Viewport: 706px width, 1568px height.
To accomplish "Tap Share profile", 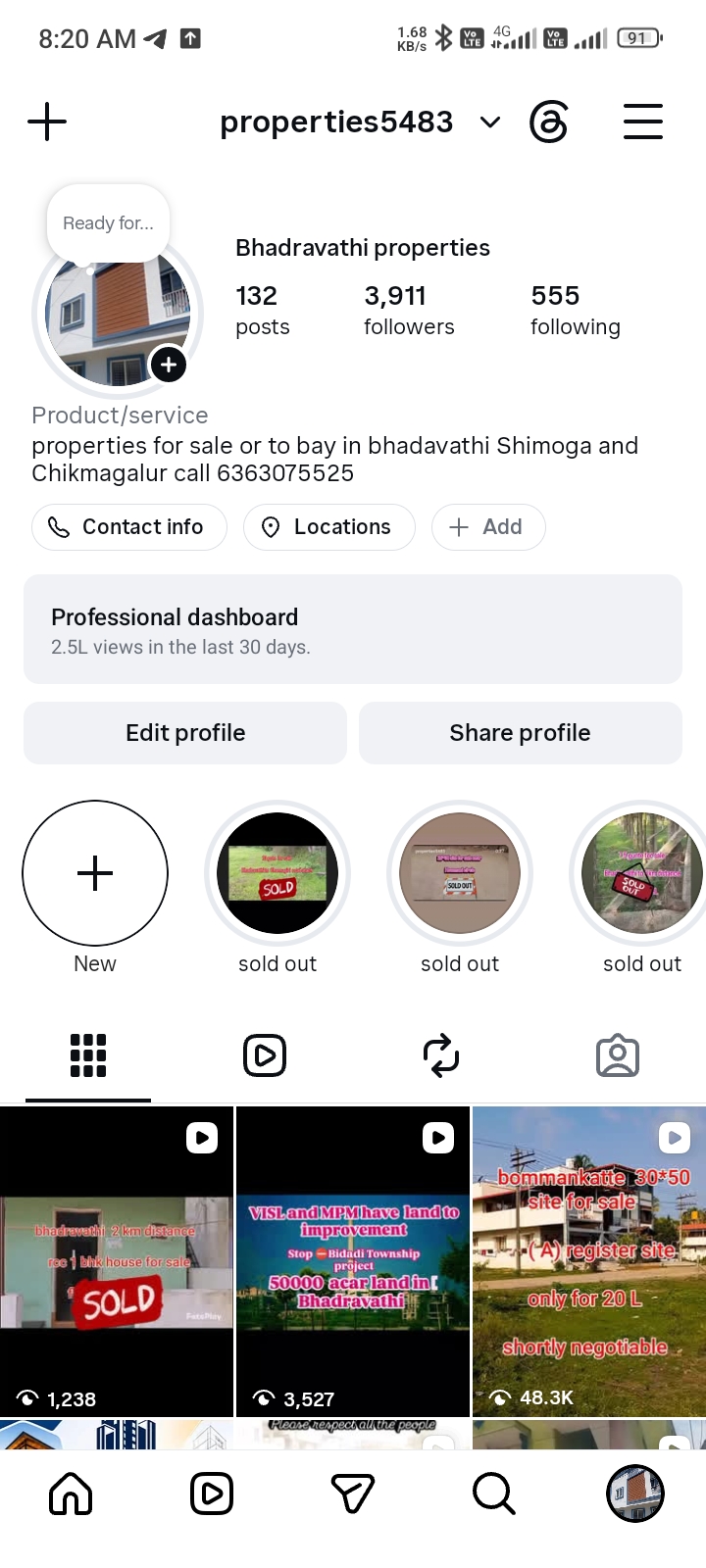I will pos(521,733).
